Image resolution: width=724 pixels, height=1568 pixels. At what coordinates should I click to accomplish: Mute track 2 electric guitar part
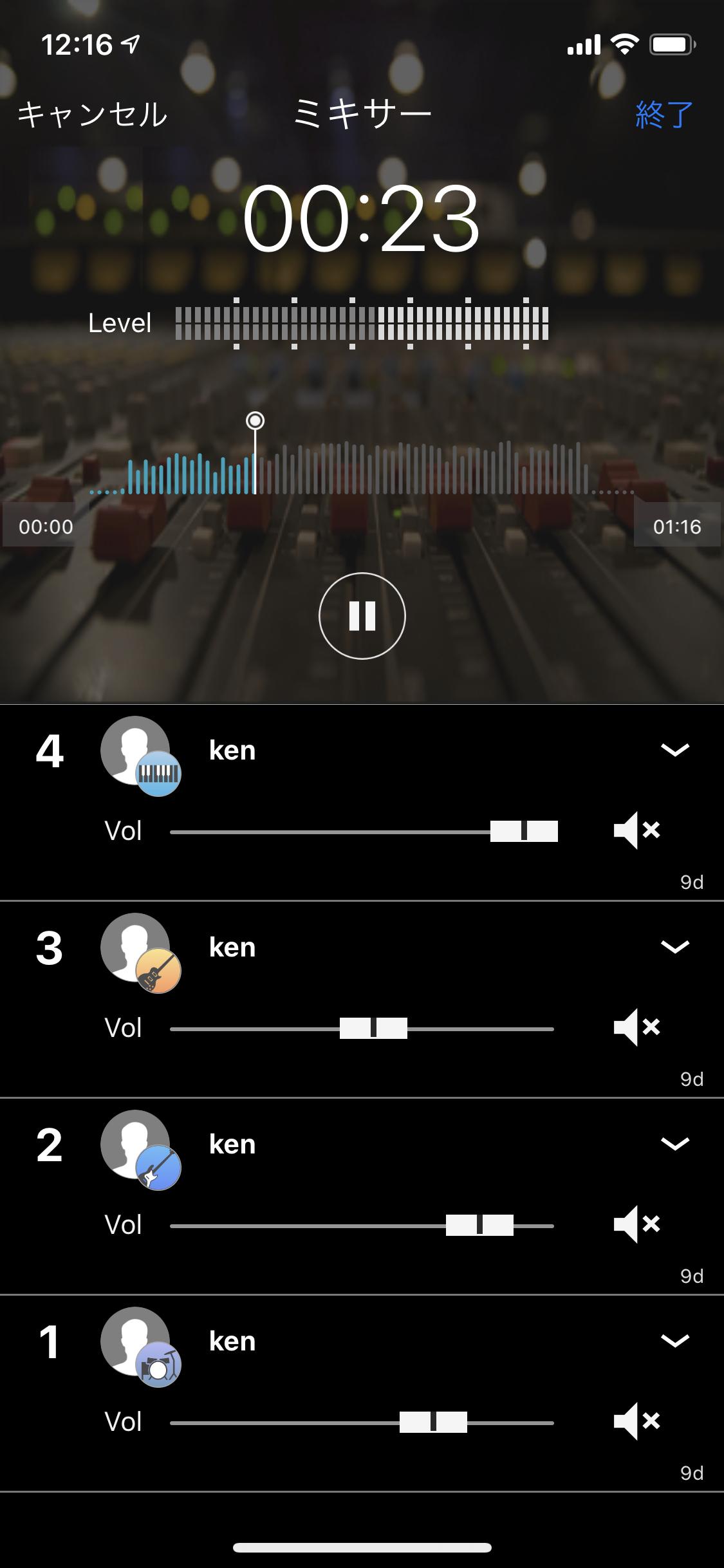(636, 1224)
